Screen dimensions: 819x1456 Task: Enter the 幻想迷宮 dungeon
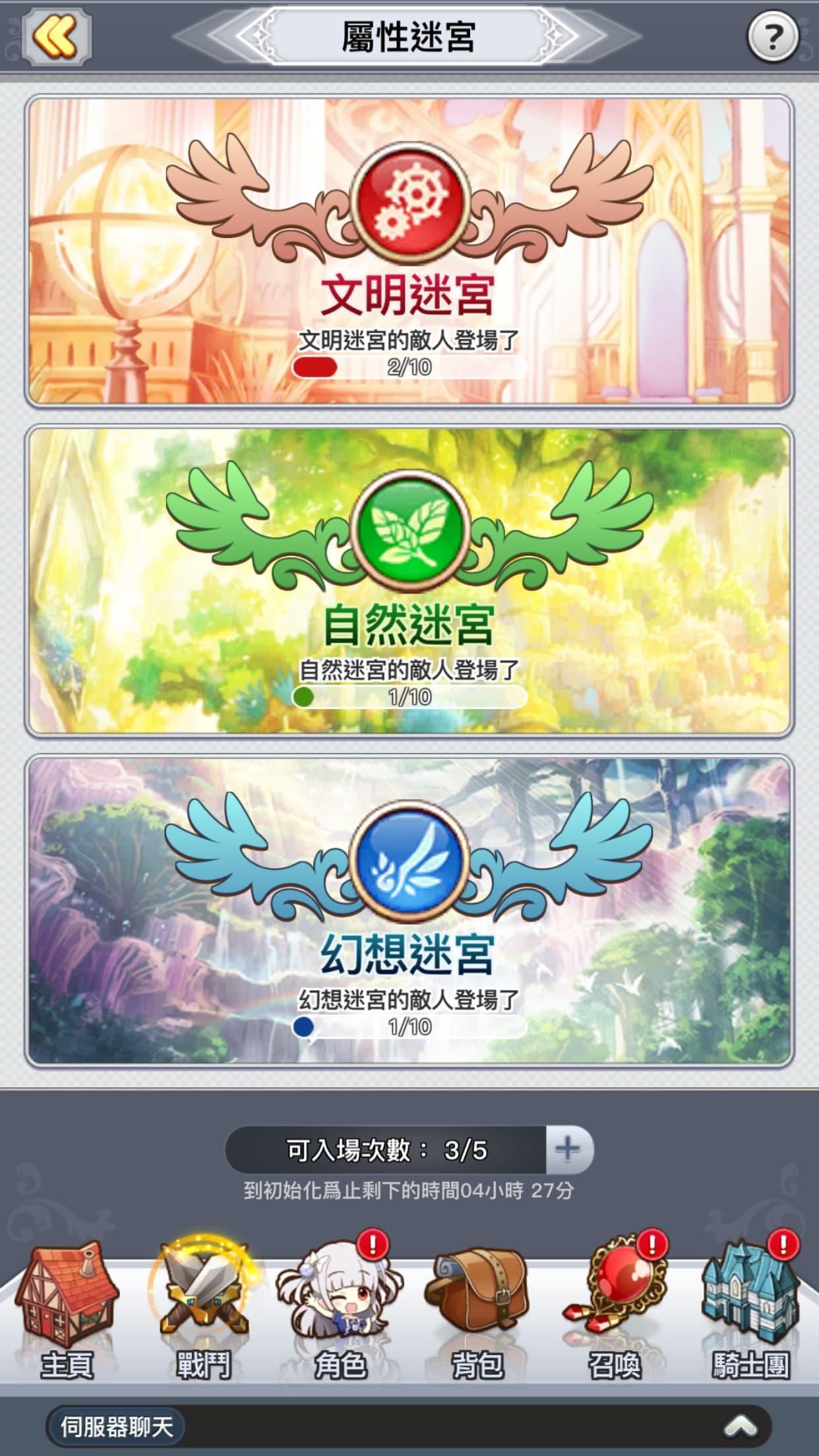pyautogui.click(x=409, y=910)
